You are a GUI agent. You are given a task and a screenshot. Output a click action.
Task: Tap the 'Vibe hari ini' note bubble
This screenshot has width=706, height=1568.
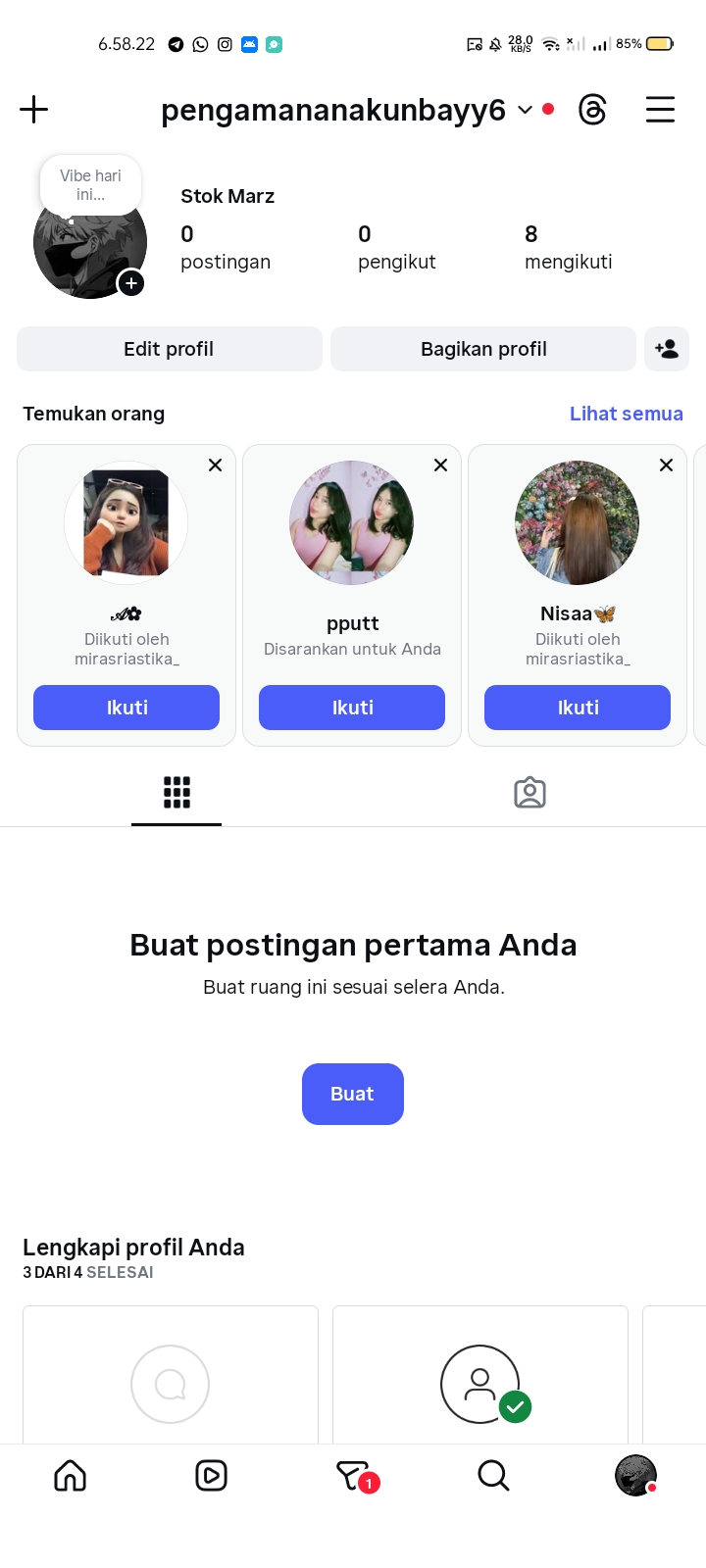tap(90, 184)
